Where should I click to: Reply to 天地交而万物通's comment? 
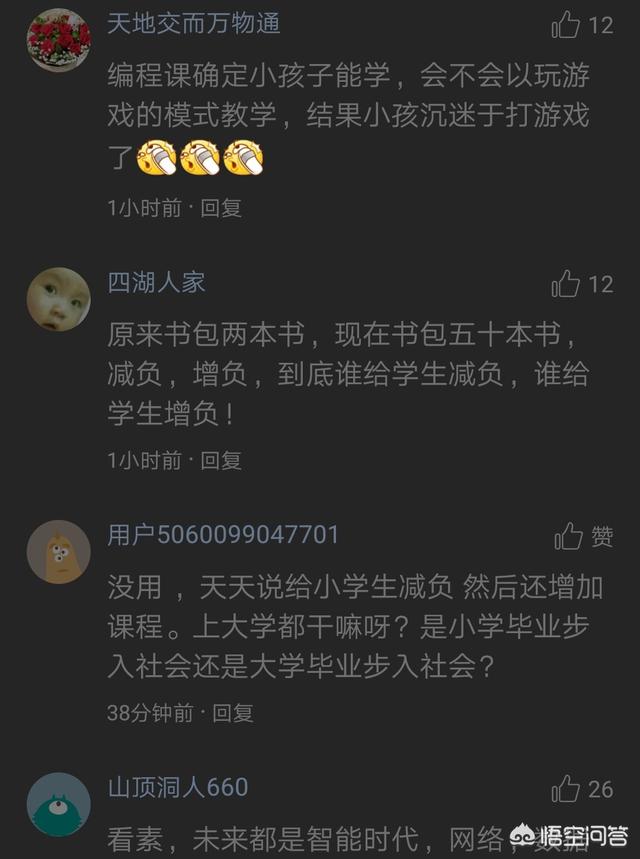[222, 208]
